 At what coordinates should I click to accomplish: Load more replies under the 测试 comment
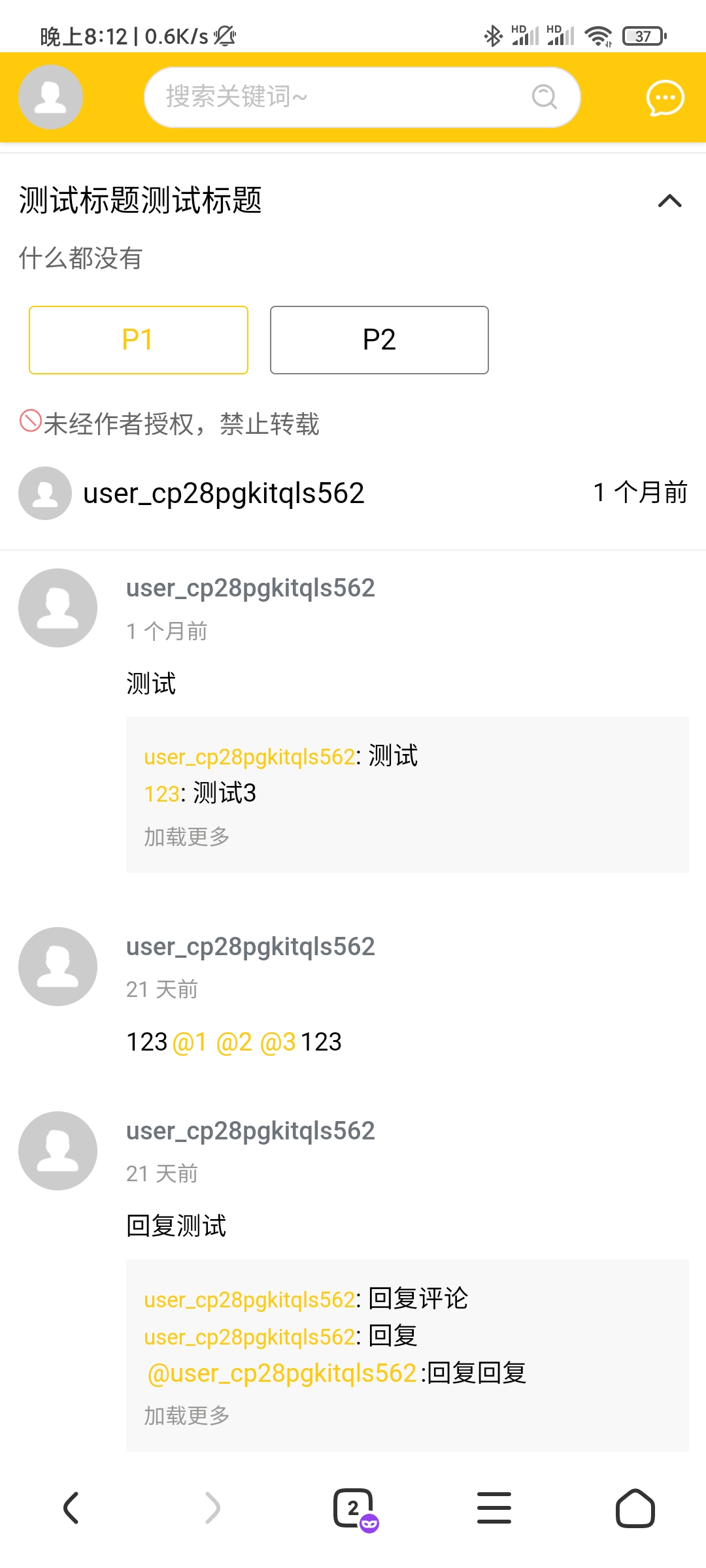coord(187,836)
